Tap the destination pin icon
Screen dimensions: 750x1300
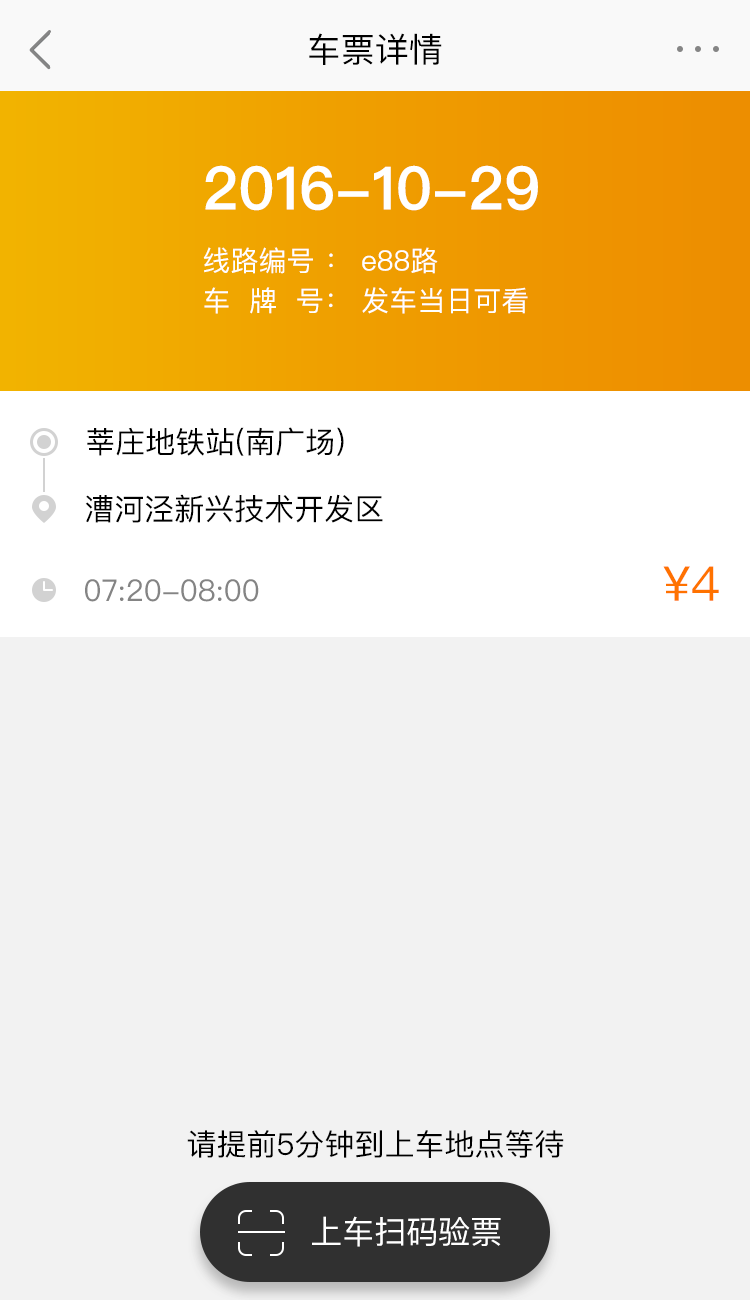pos(42,508)
